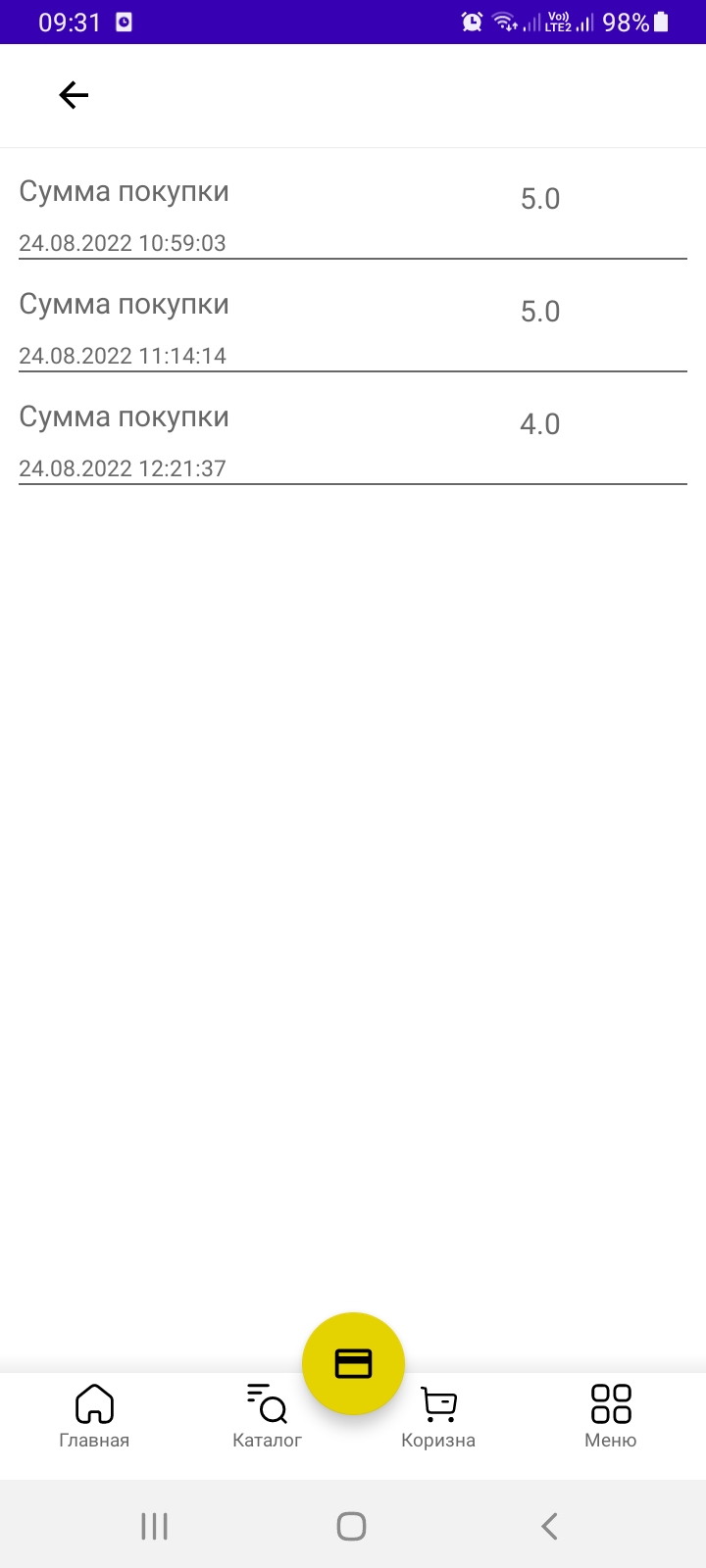Go to the Корзина tab
The image size is (706, 1568).
[438, 1416]
